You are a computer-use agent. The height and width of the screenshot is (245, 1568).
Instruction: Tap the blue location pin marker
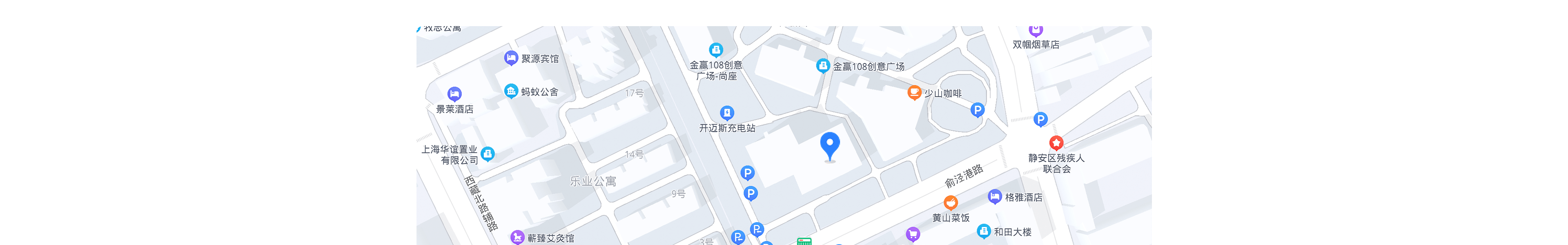click(x=829, y=145)
